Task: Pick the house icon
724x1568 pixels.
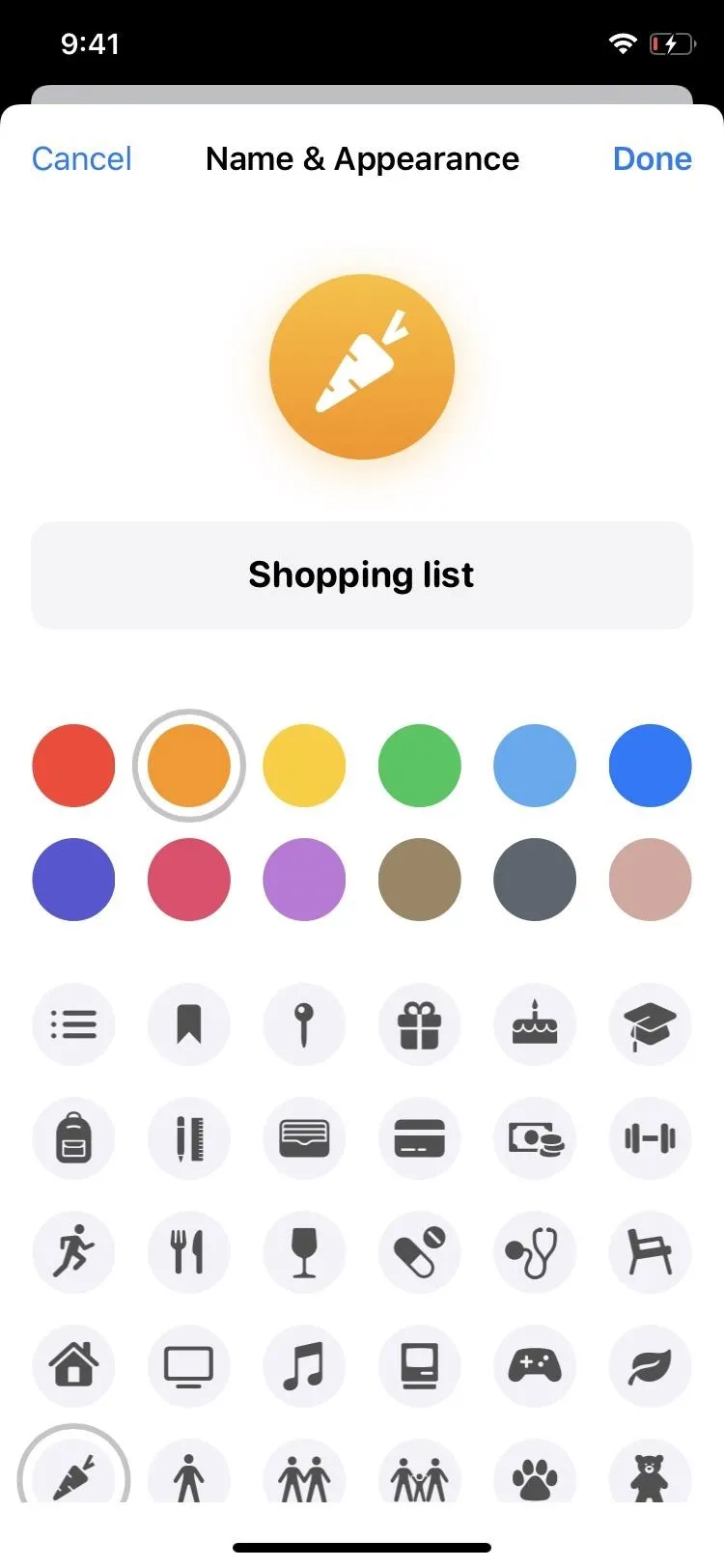Action: (x=73, y=1366)
